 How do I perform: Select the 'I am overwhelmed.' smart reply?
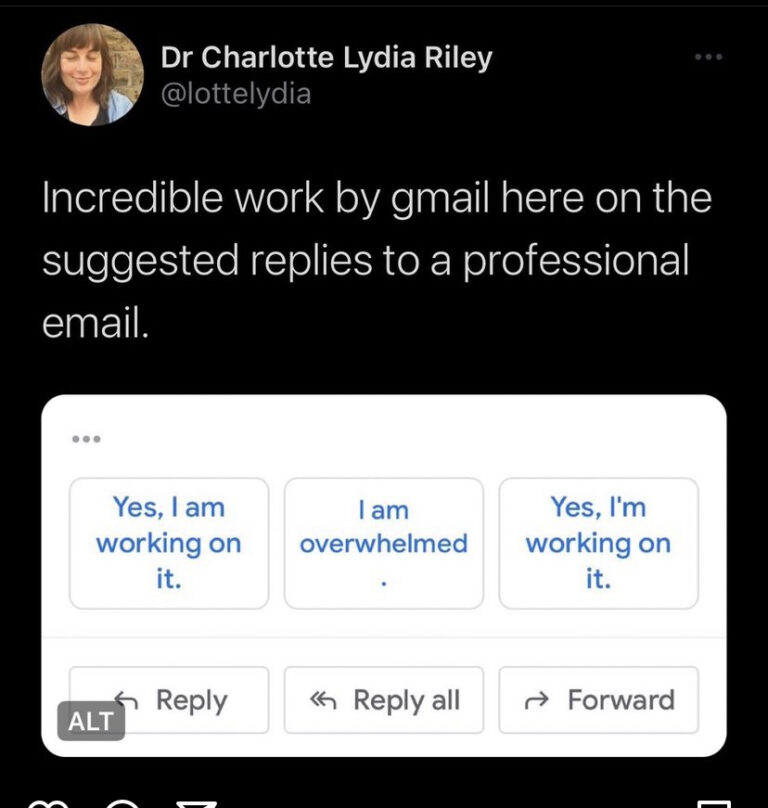point(383,543)
